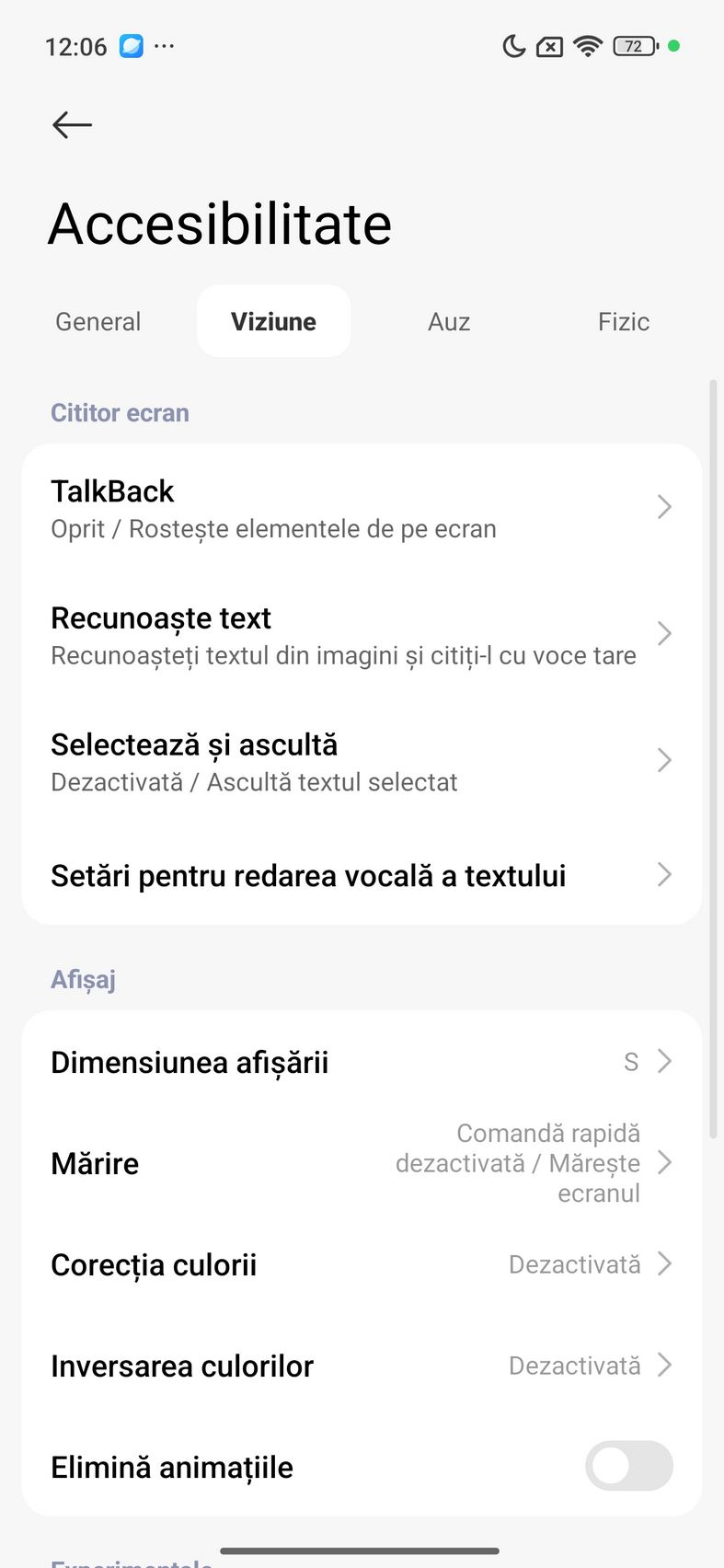Open Dimensiunea afișării setting
This screenshot has height=1568, width=724.
[x=362, y=1062]
